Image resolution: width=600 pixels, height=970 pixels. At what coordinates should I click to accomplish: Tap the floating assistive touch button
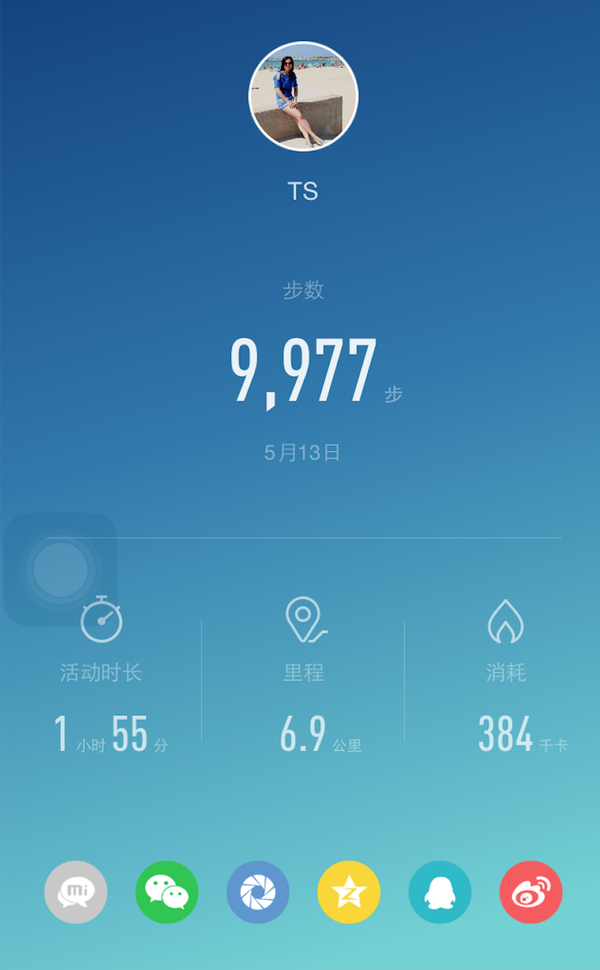point(61,569)
